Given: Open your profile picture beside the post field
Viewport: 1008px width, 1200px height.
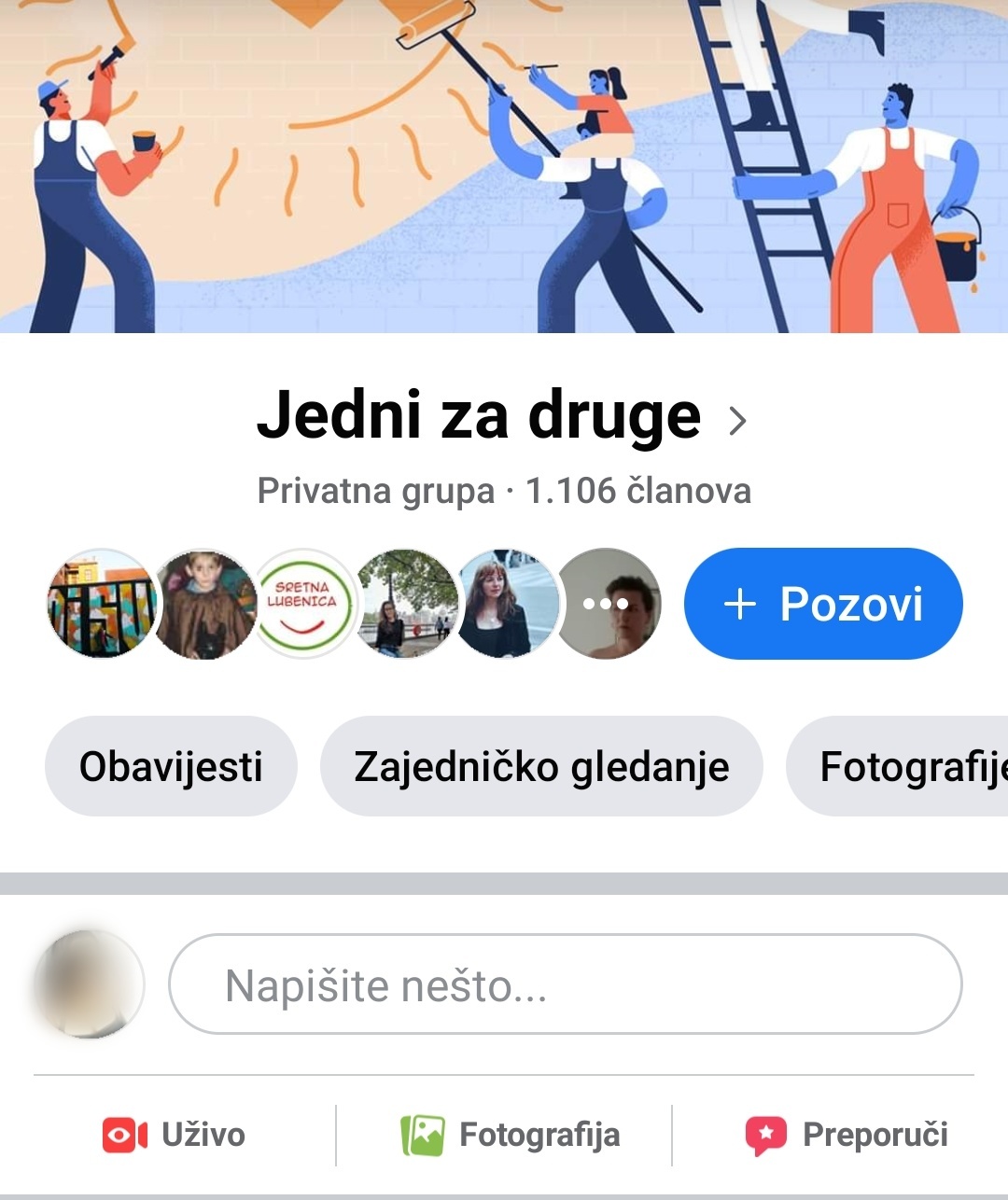Looking at the screenshot, I should tap(90, 984).
